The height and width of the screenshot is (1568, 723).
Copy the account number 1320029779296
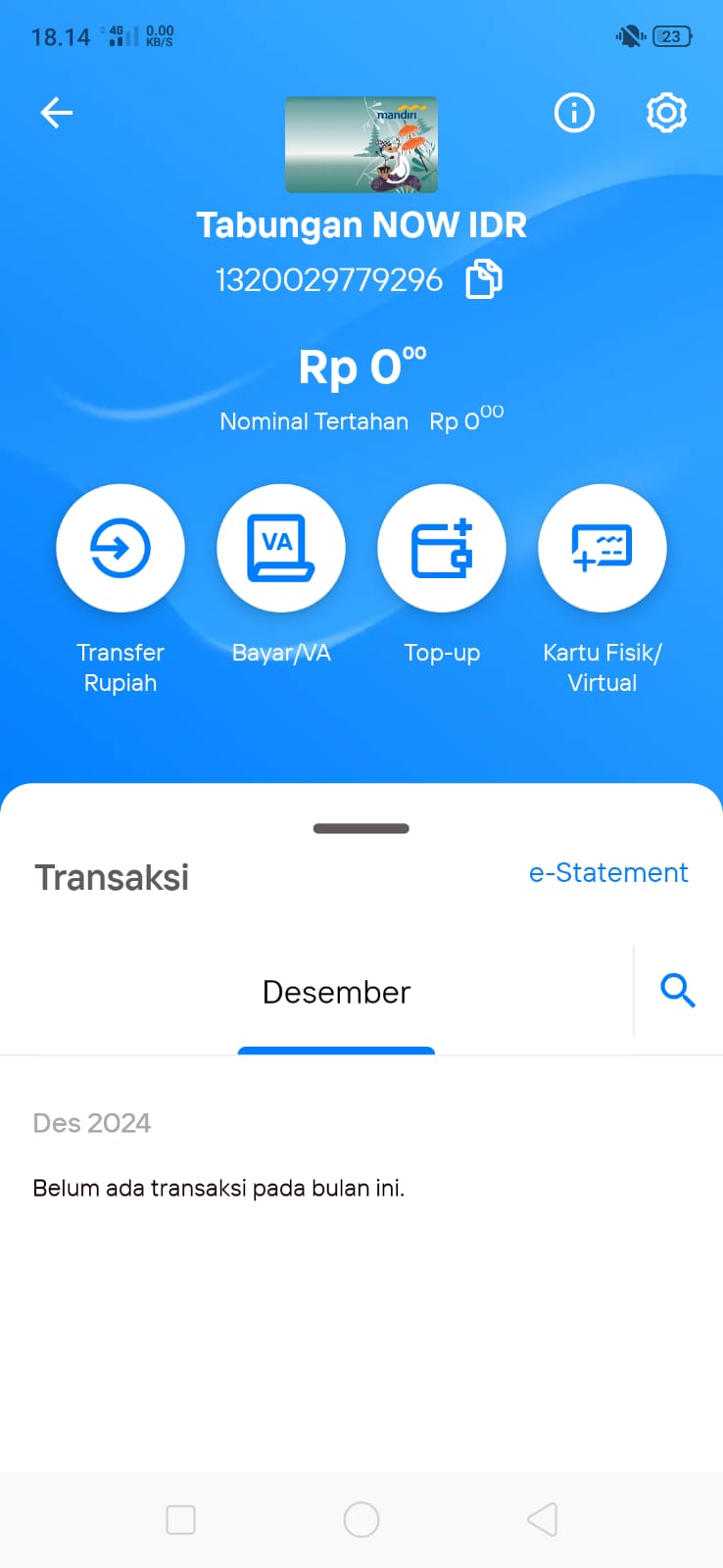pos(483,279)
